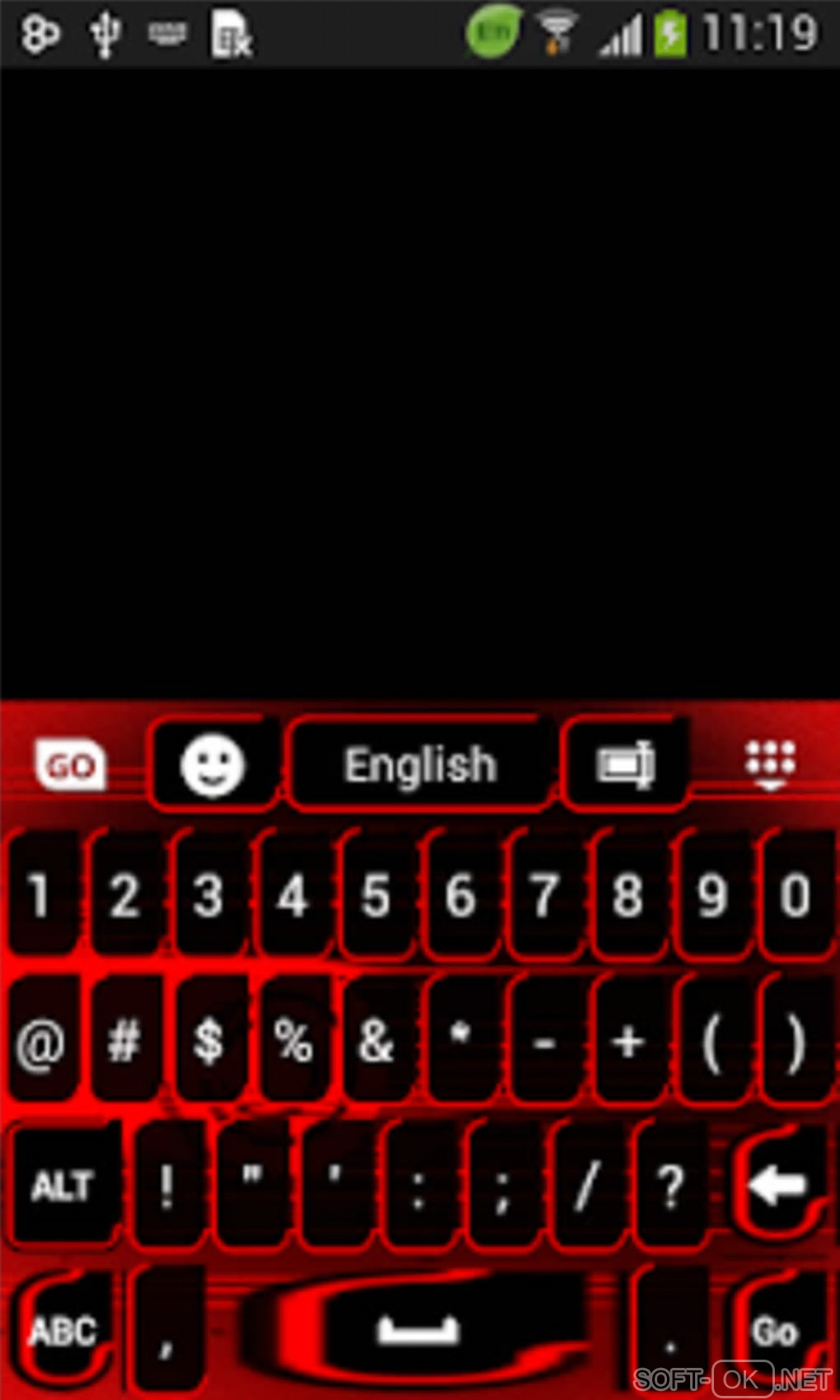Tap the English language button
This screenshot has height=1400, width=840.
coord(420,765)
